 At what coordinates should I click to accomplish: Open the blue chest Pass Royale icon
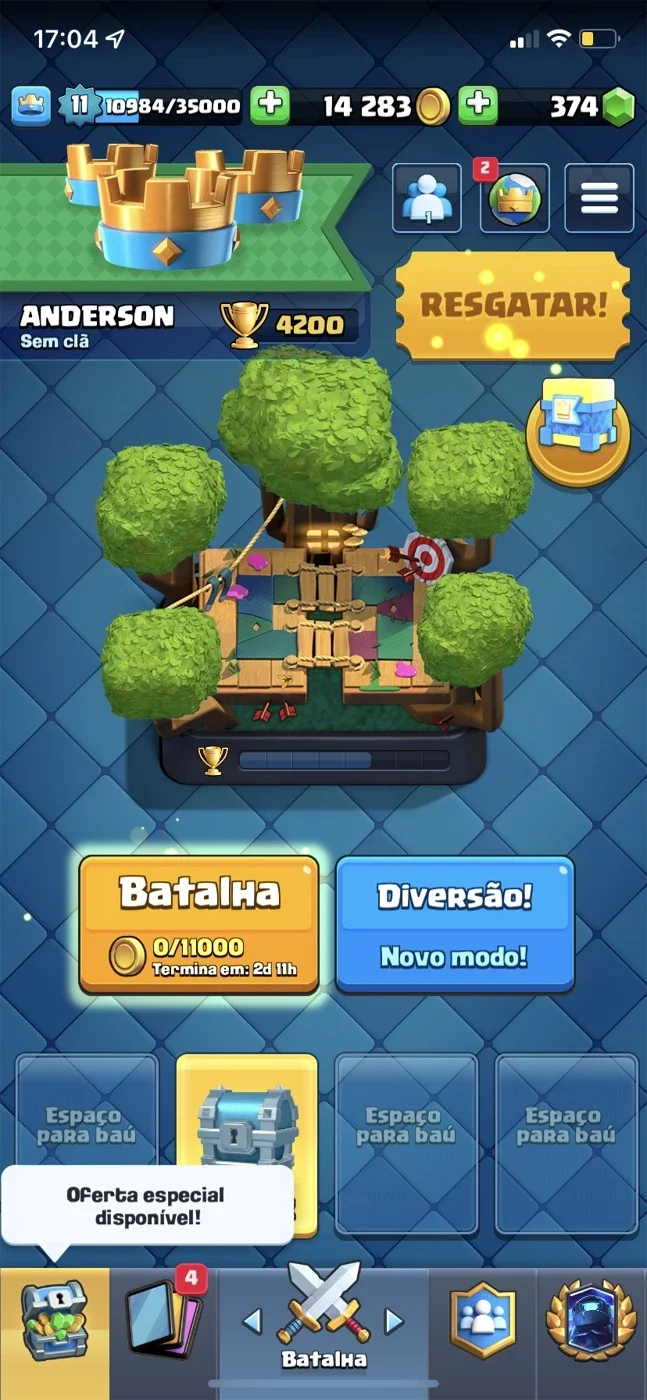pyautogui.click(x=578, y=431)
